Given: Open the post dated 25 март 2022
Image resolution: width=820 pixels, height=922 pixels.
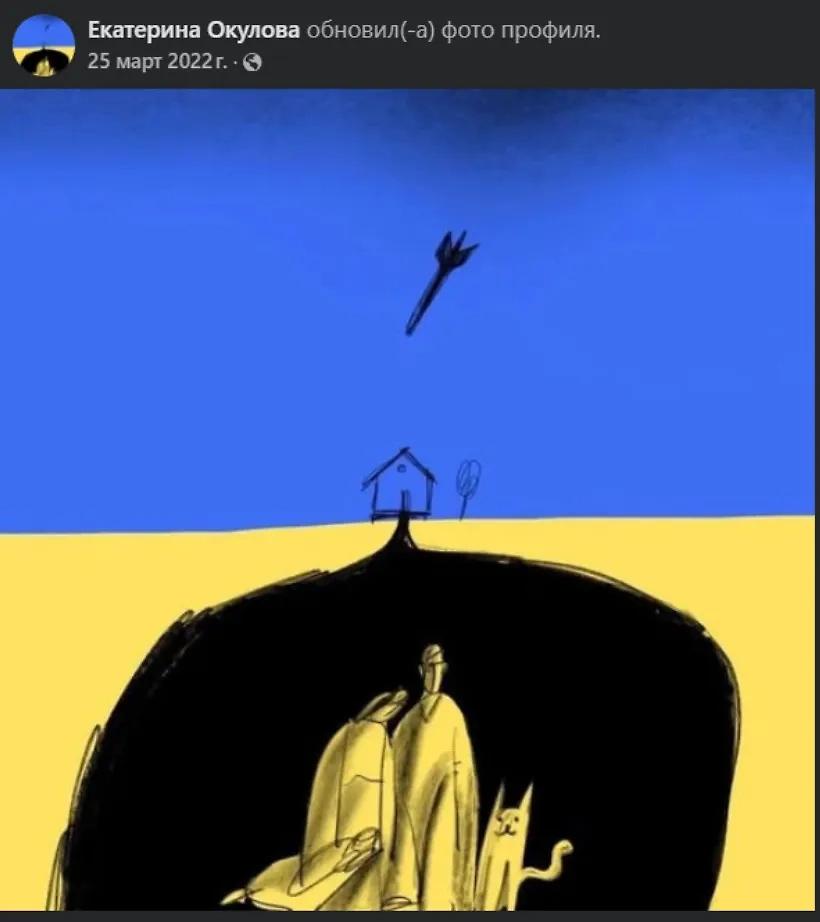Looking at the screenshot, I should tap(156, 60).
